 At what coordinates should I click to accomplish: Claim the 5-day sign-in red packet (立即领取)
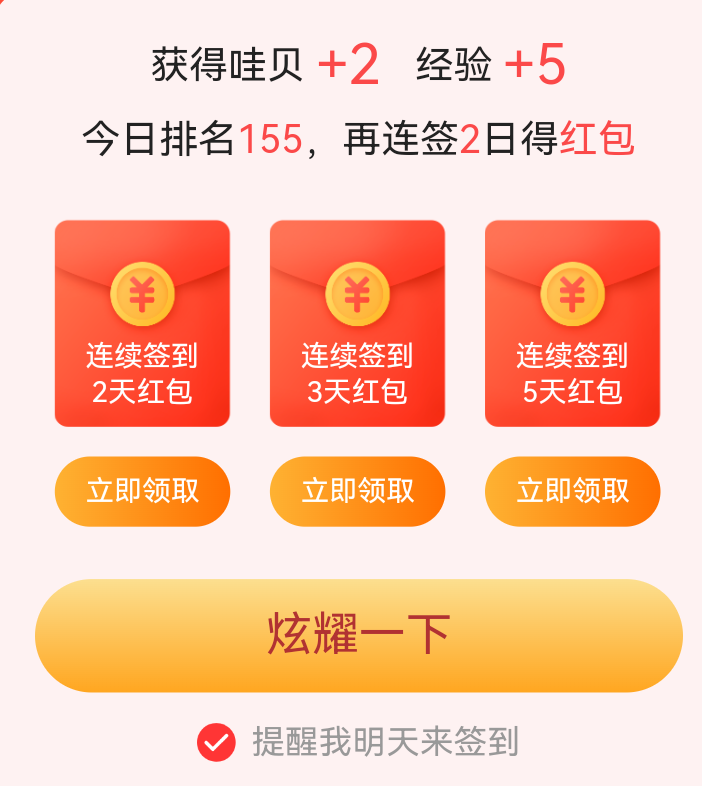point(572,491)
